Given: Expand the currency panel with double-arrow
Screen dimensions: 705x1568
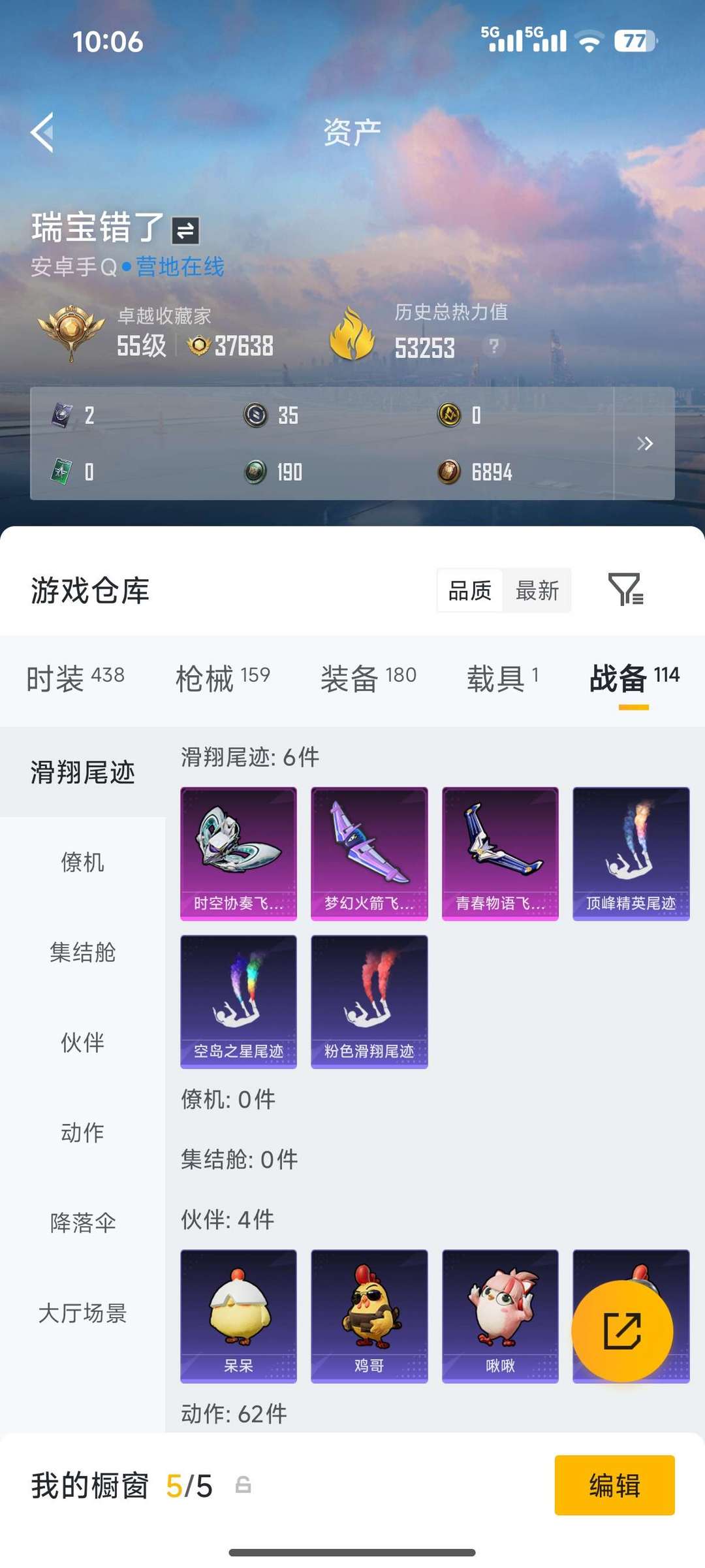Looking at the screenshot, I should coord(644,443).
